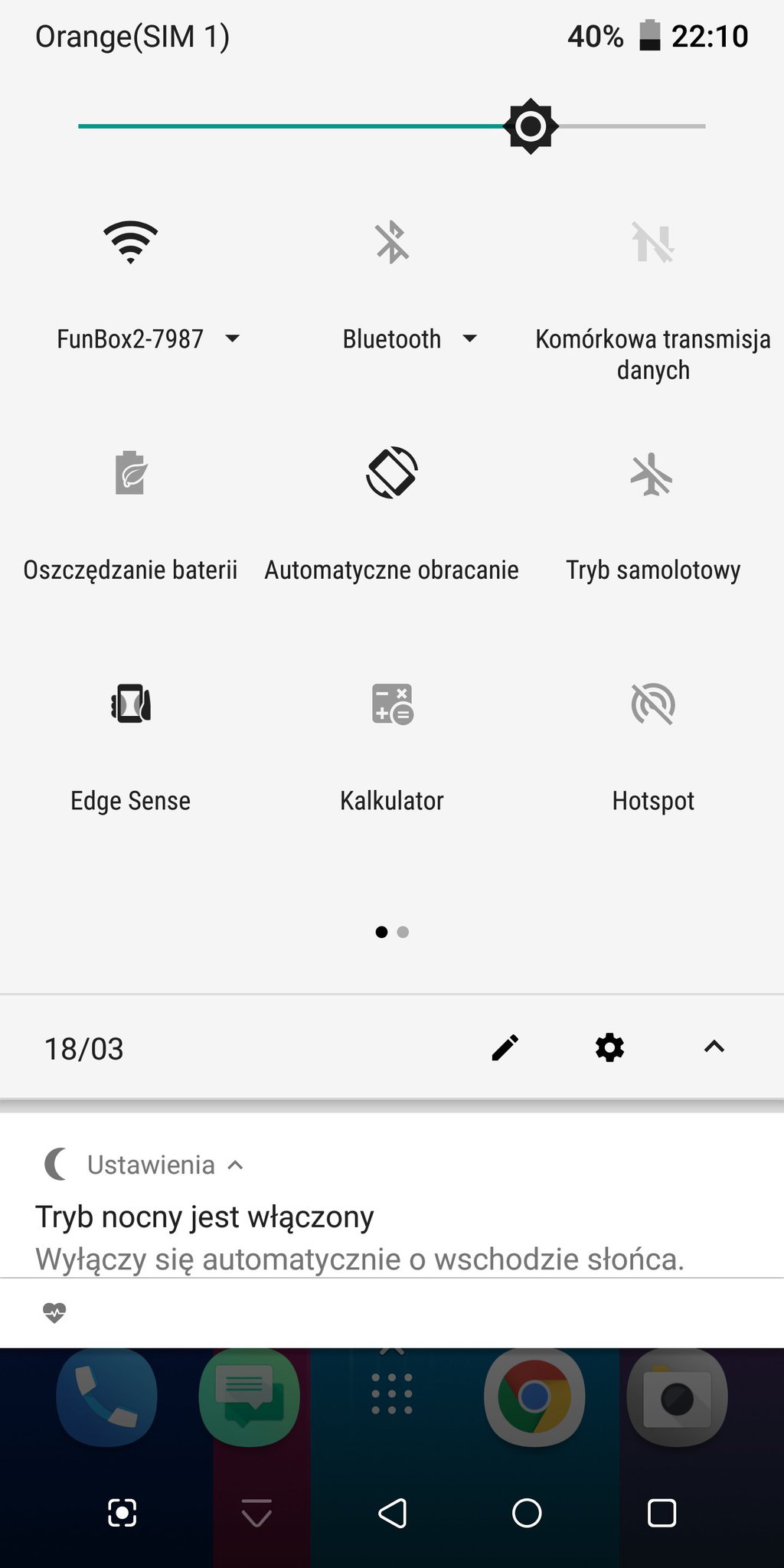This screenshot has height=1568, width=784.
Task: Toggle Automatyczne obracanie
Action: (392, 473)
